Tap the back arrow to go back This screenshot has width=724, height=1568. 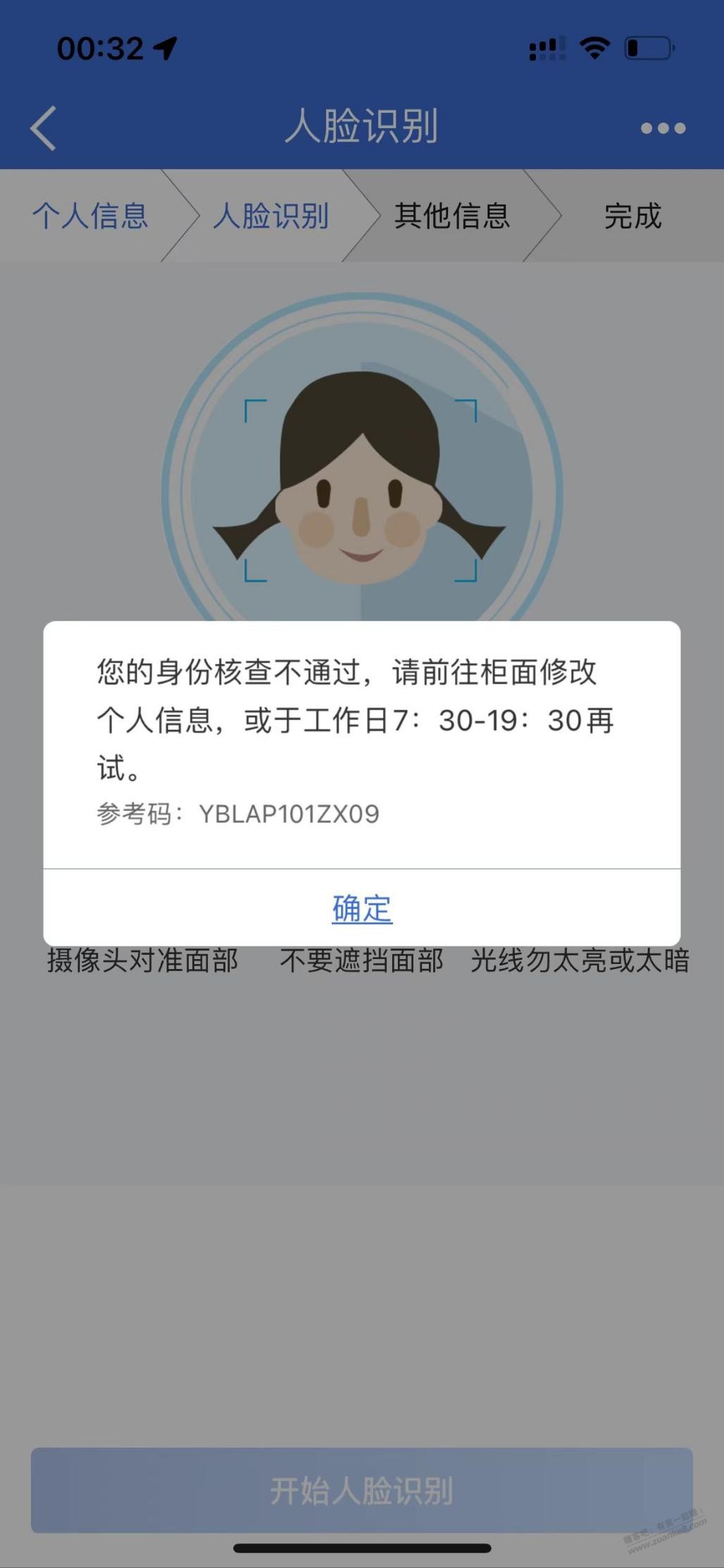(44, 128)
